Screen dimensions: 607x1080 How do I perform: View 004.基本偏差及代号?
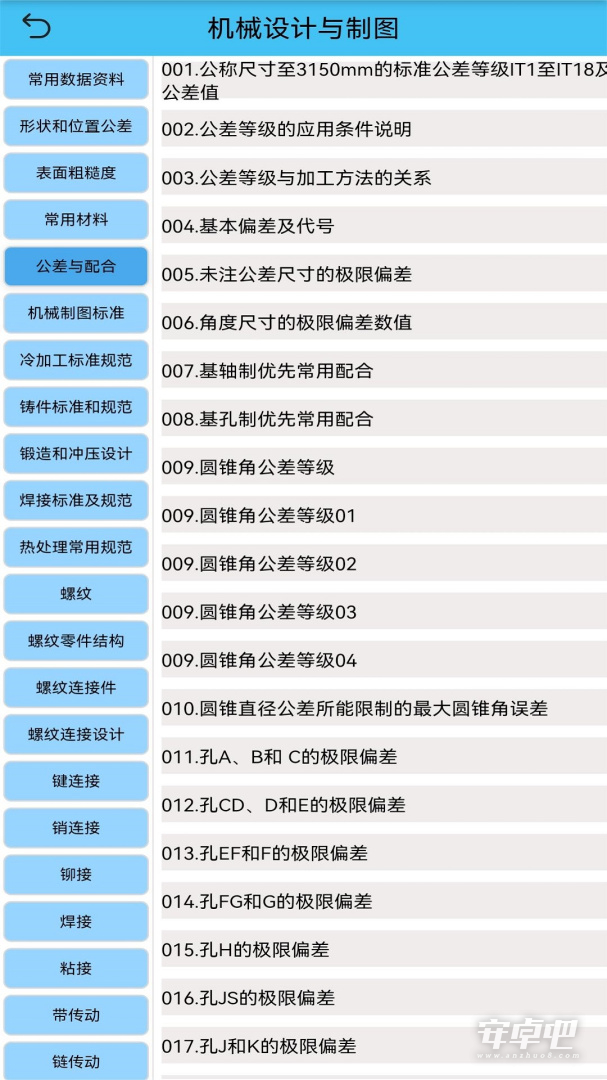[384, 226]
